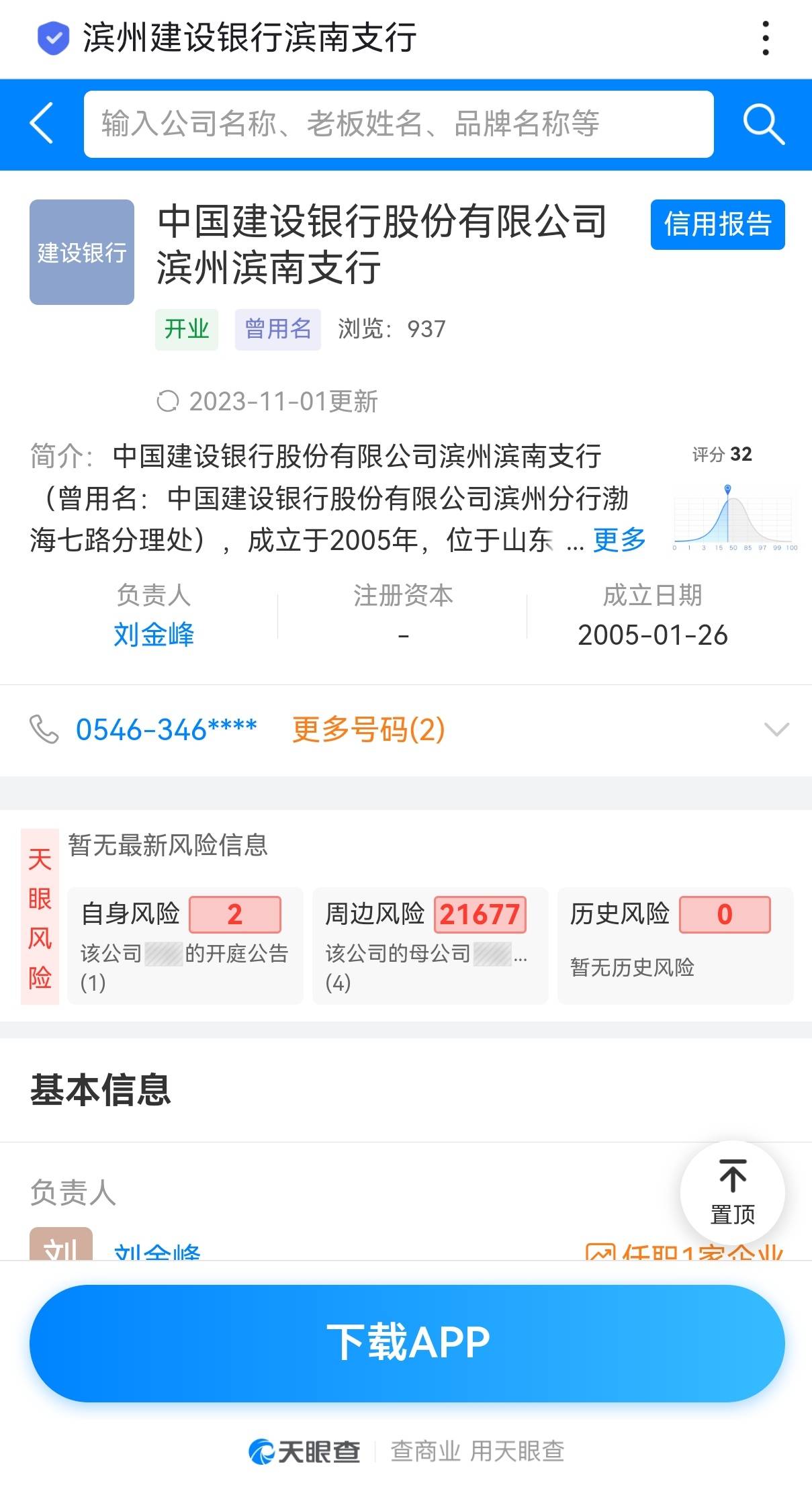Viewport: 812px width, 1487px height.
Task: Select the 开业 status tag
Action: tap(186, 328)
